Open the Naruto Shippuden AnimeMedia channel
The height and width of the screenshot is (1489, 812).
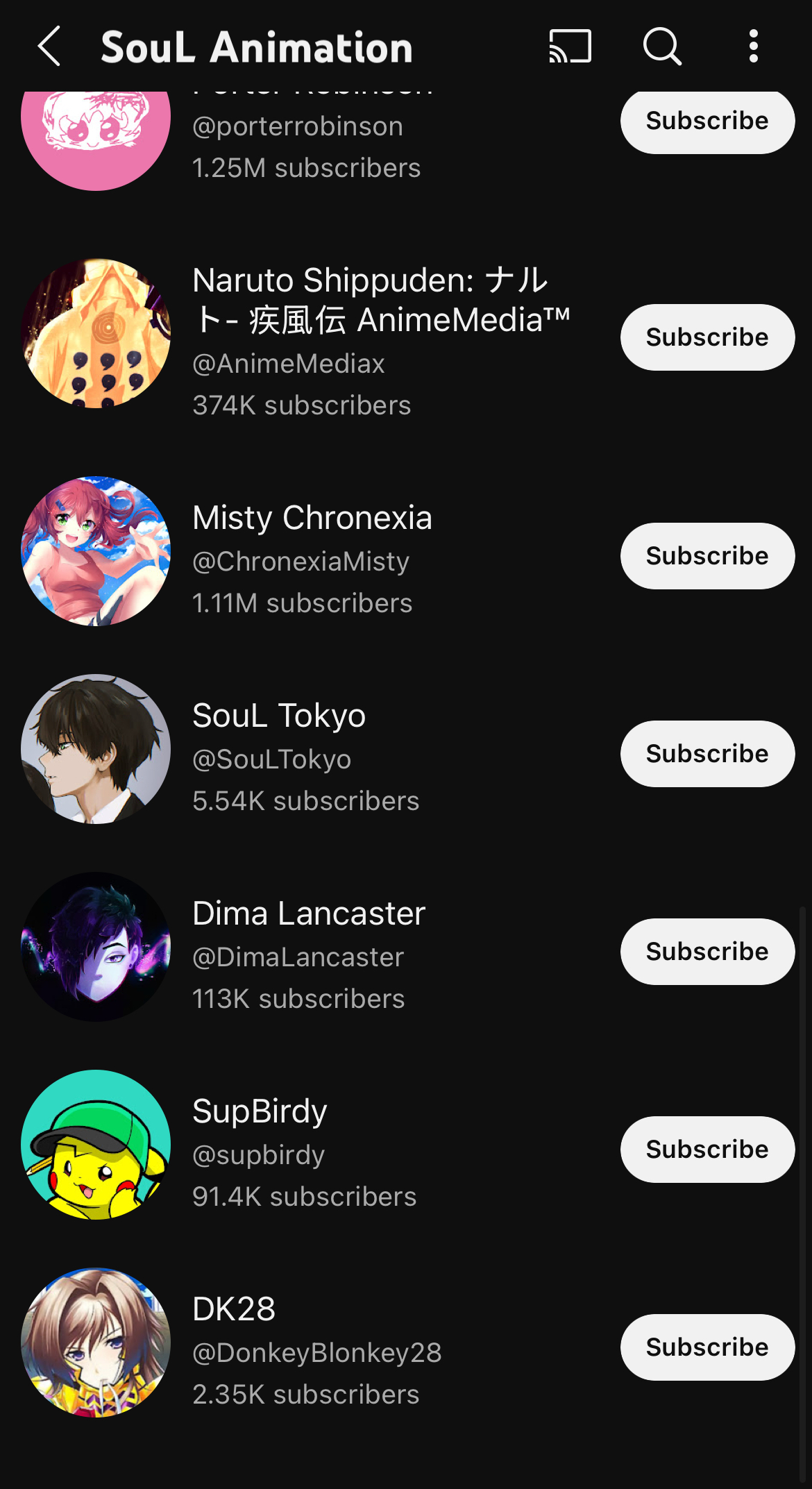(381, 300)
